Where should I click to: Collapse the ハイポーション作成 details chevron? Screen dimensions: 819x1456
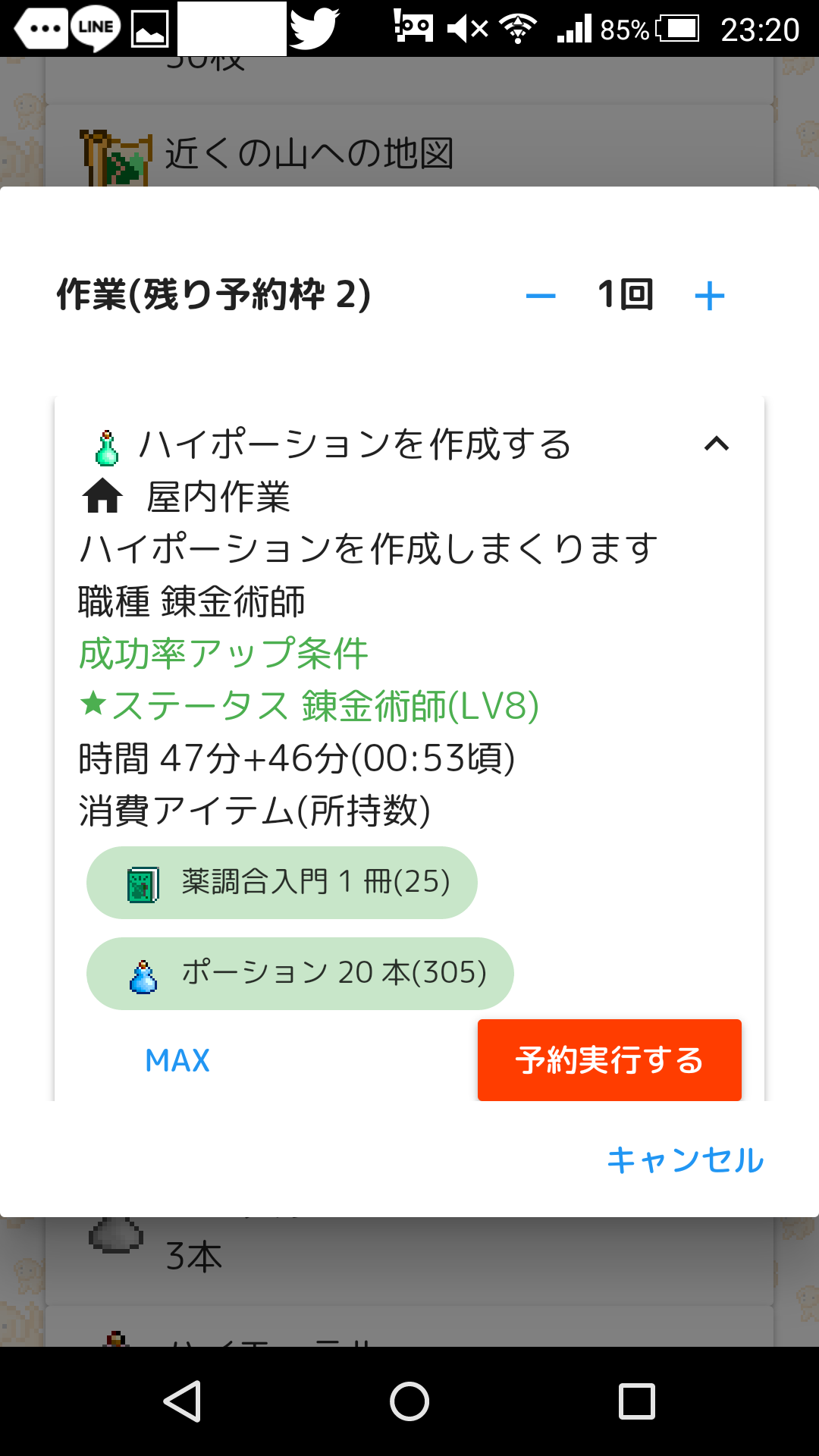tap(717, 444)
